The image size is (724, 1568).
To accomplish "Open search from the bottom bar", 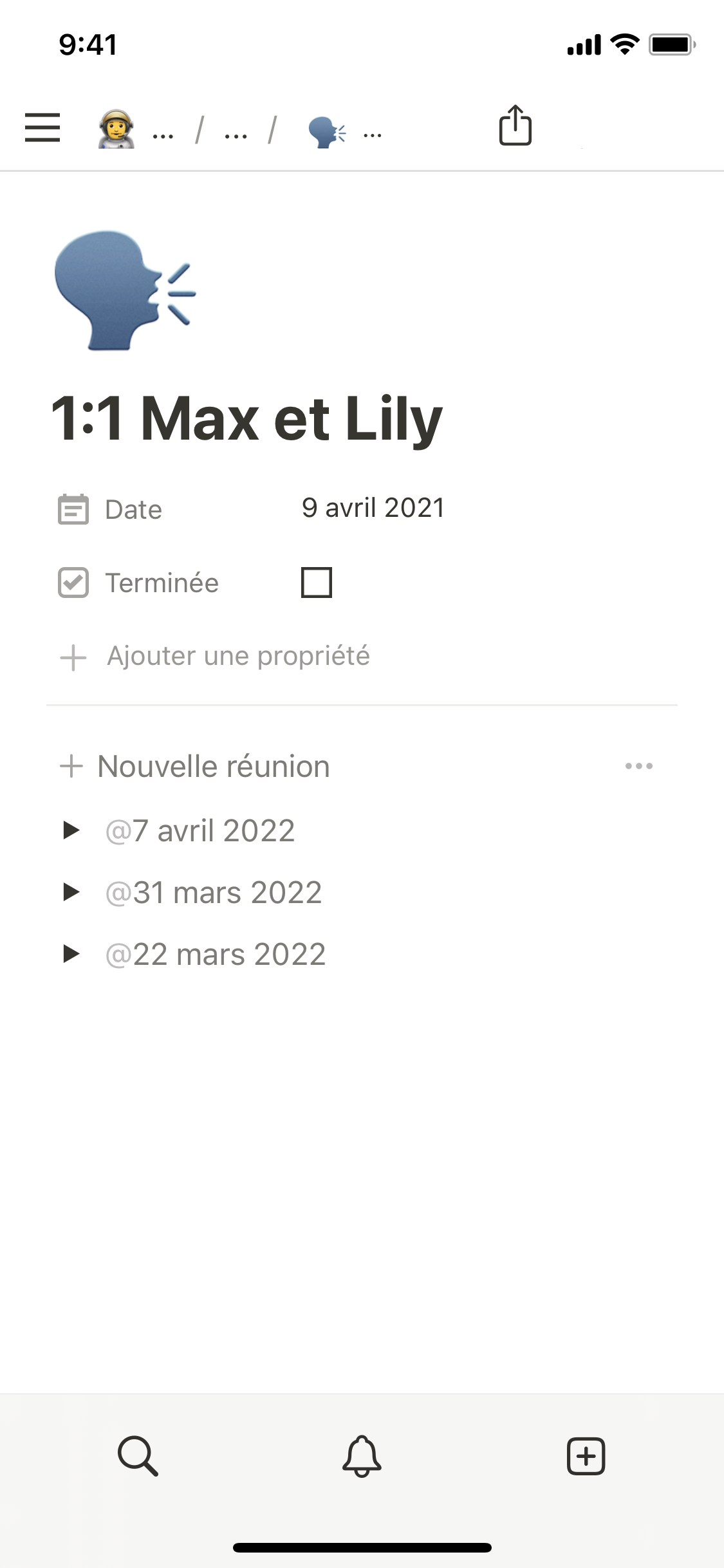I will click(x=138, y=1455).
